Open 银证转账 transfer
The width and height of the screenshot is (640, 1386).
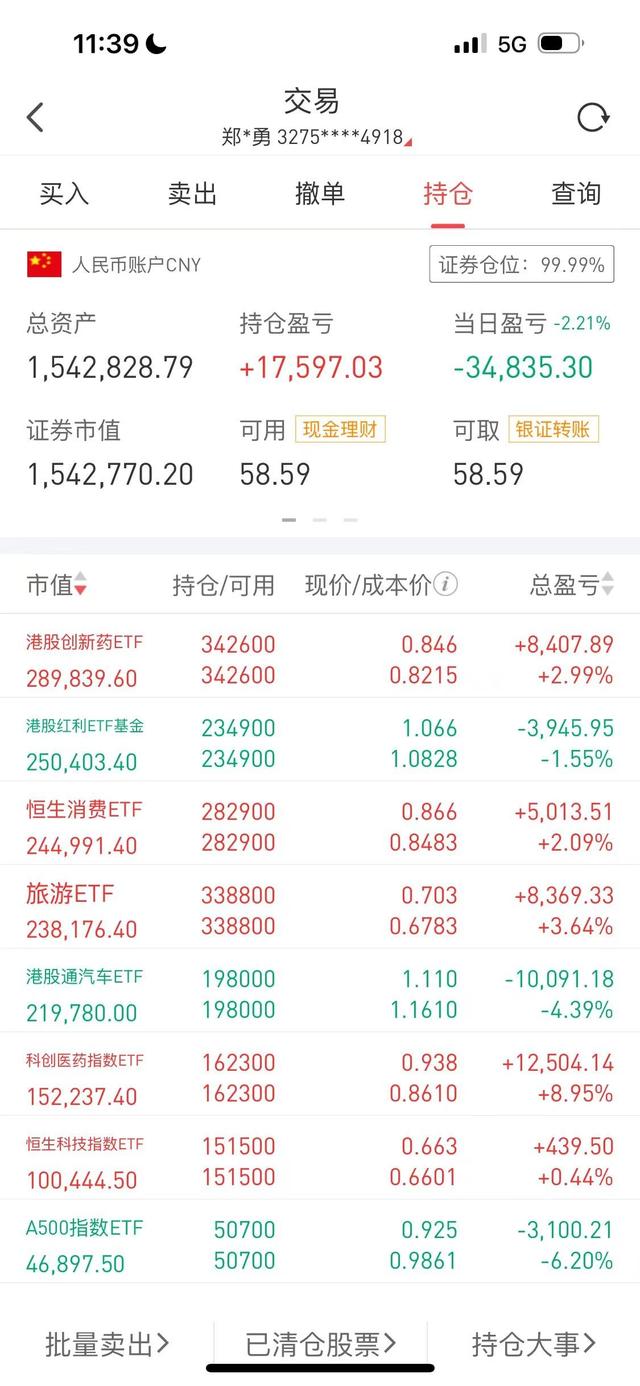[554, 430]
